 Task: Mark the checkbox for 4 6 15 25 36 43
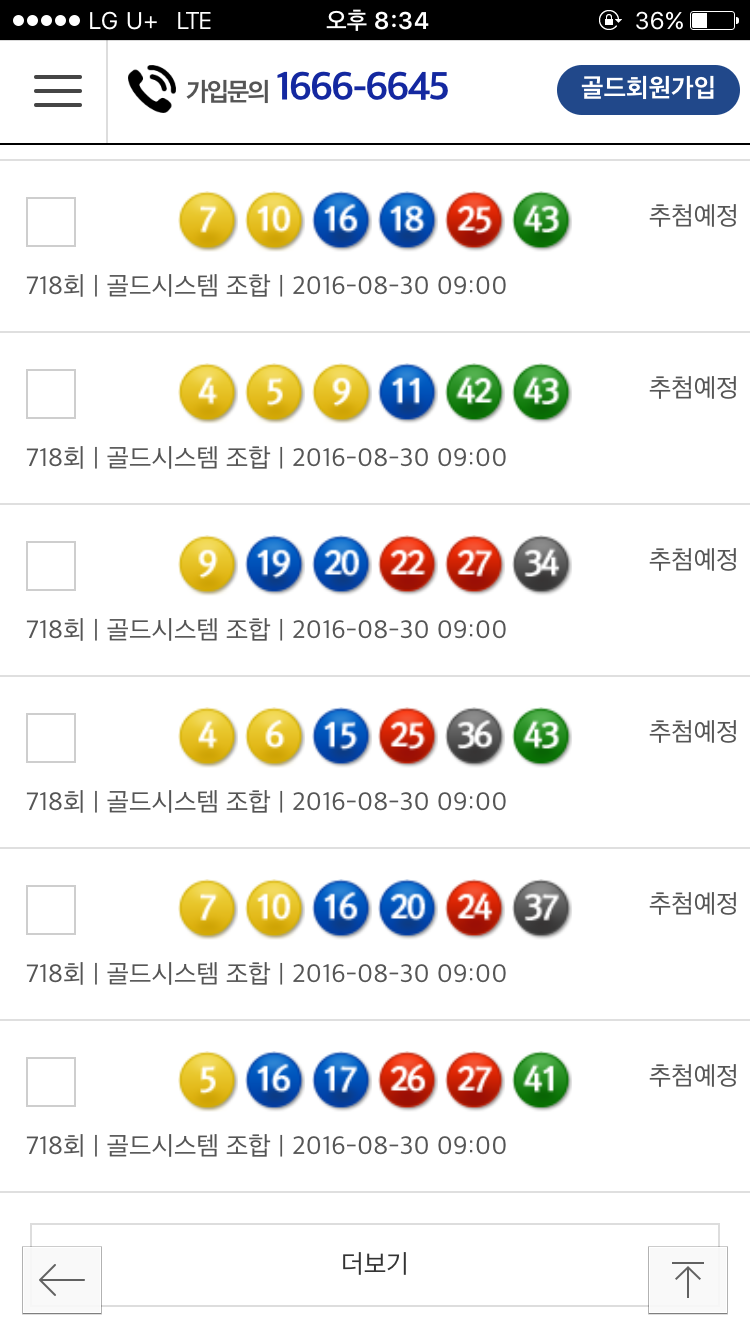51,738
